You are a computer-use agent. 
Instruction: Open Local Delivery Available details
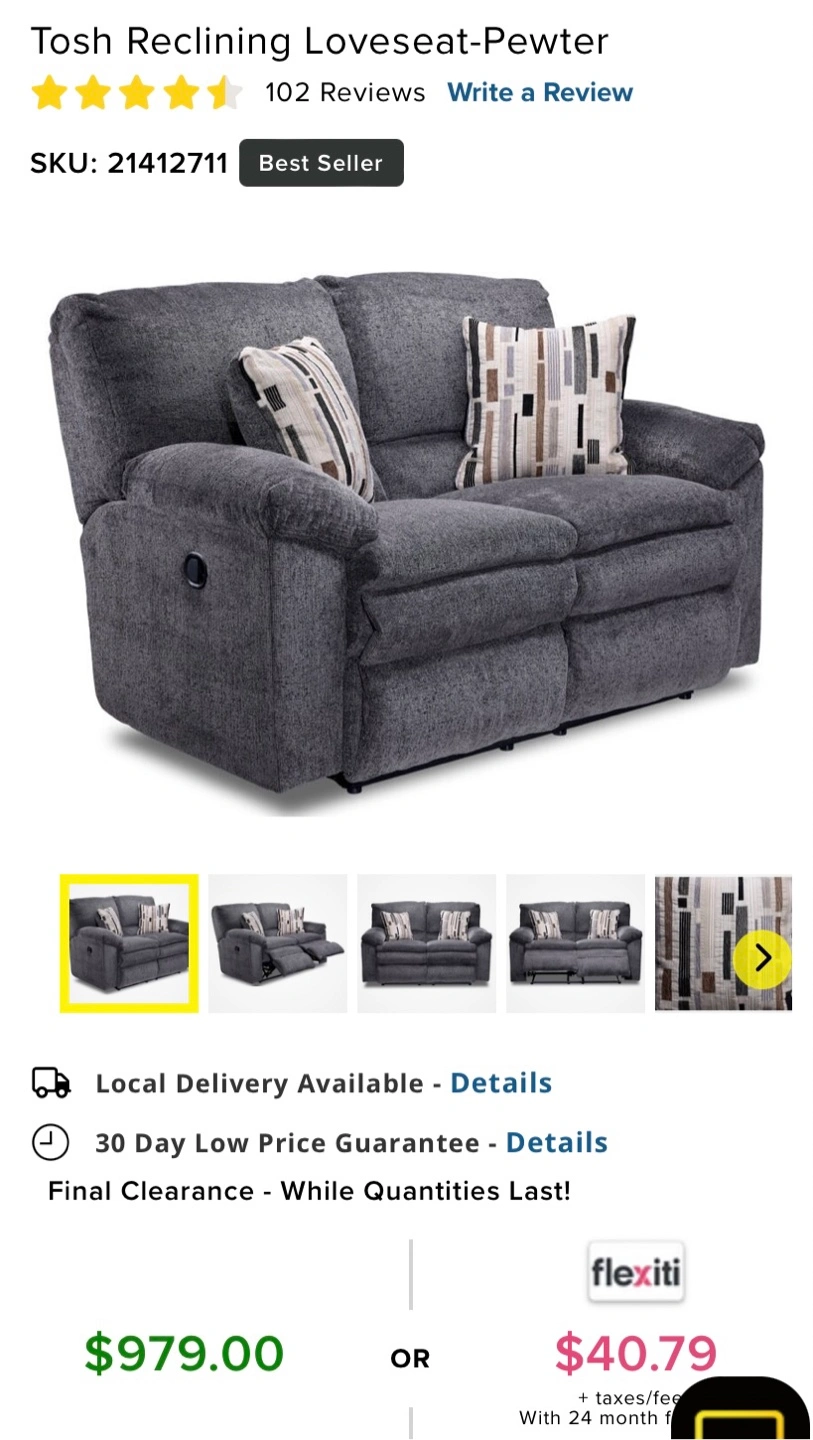coord(501,1083)
